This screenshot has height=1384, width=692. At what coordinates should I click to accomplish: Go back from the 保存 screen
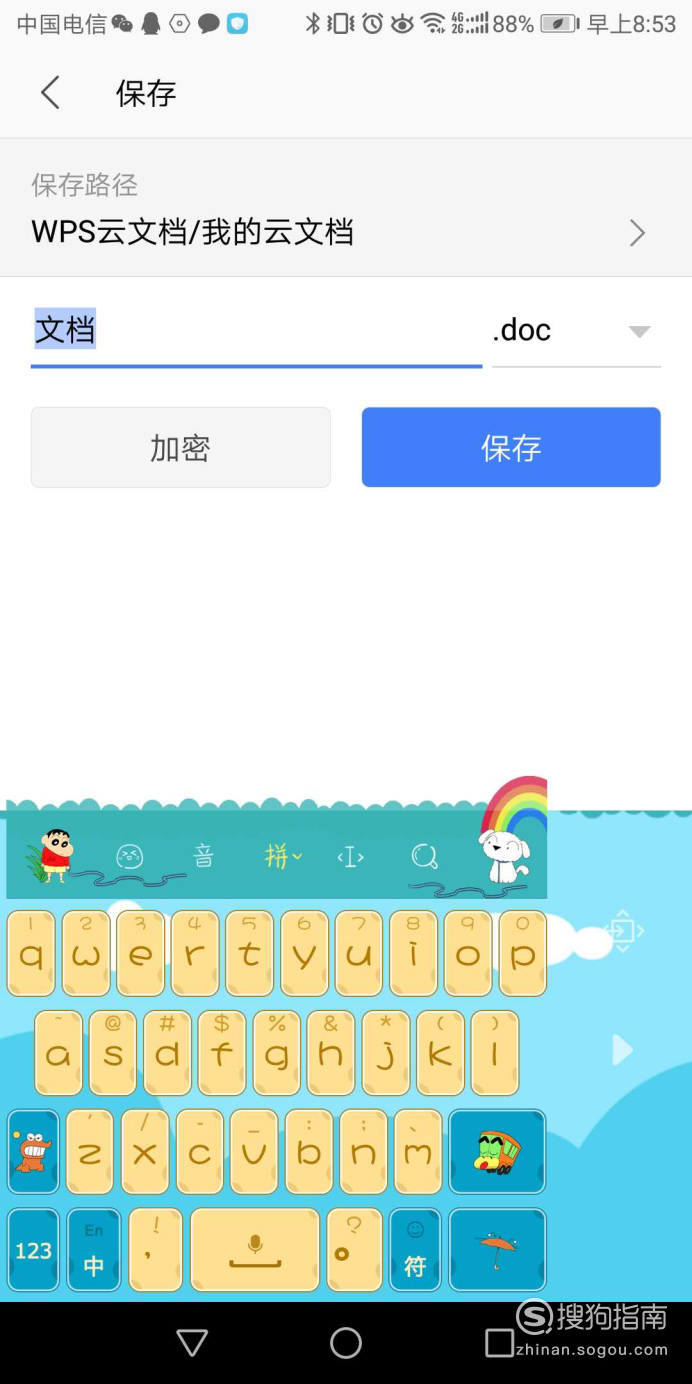point(50,93)
